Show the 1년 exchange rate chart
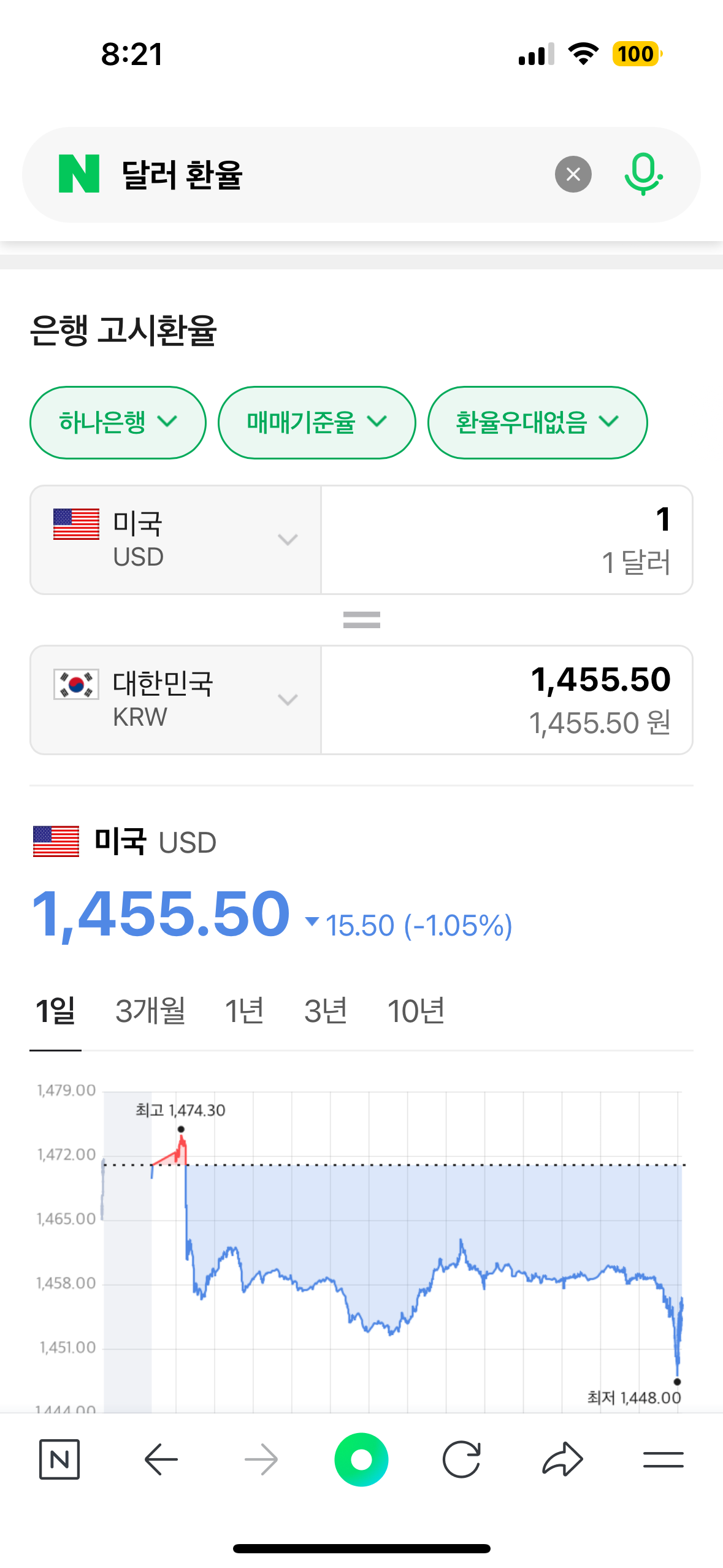This screenshot has height=1568, width=723. 244,1011
